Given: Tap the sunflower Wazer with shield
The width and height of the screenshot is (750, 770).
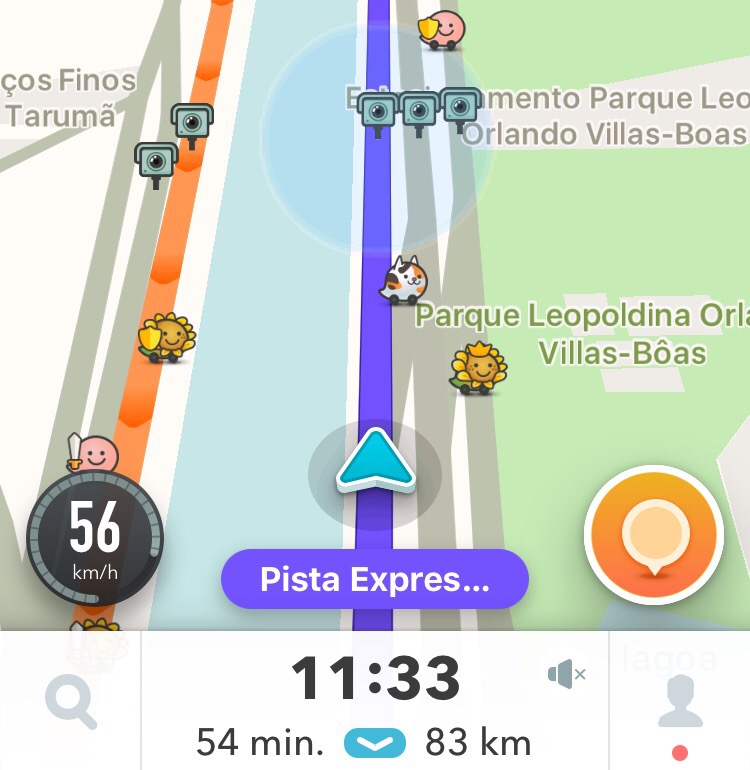Looking at the screenshot, I should tap(167, 337).
